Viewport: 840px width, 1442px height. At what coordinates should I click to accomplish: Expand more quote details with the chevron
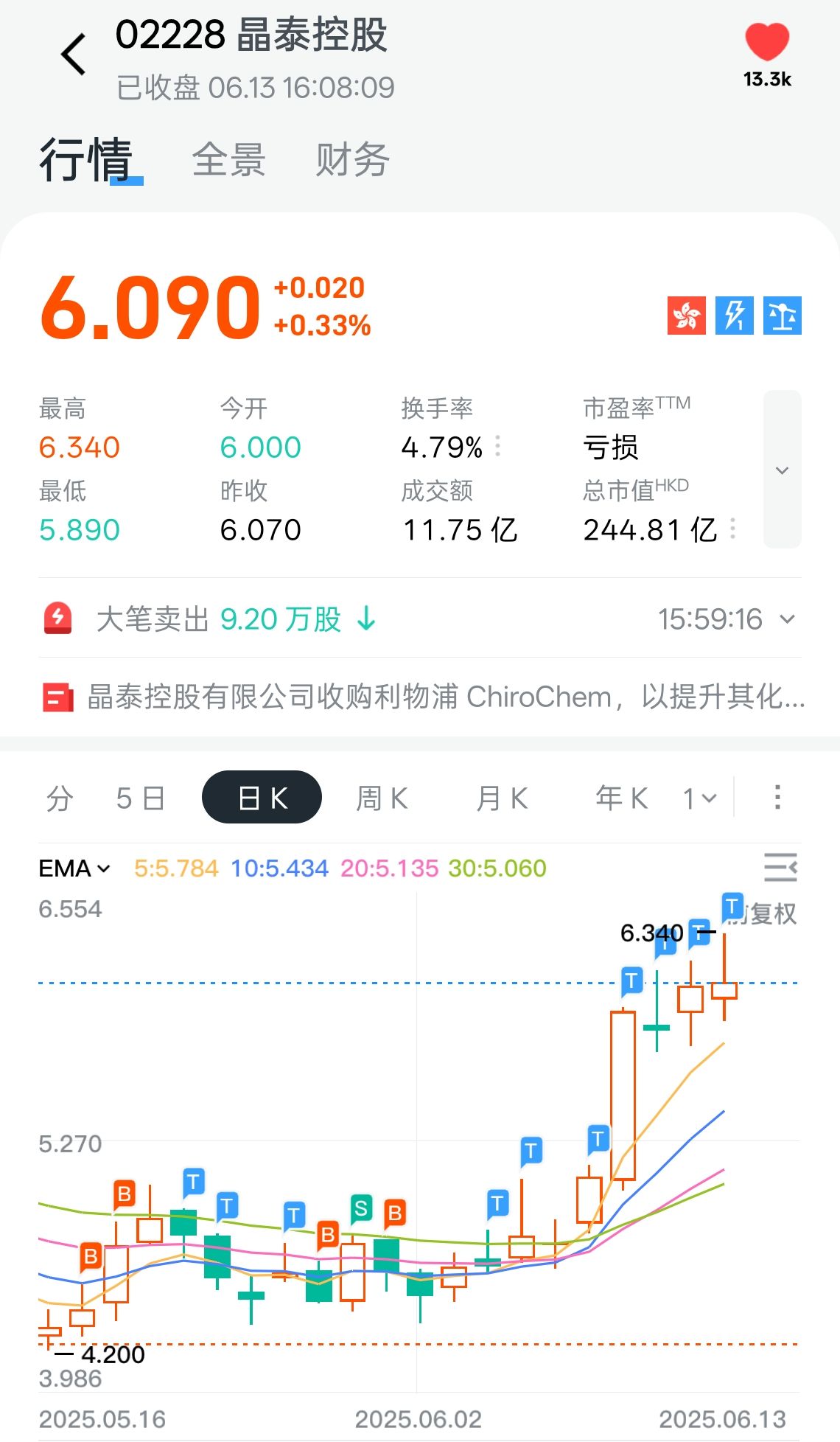point(782,470)
